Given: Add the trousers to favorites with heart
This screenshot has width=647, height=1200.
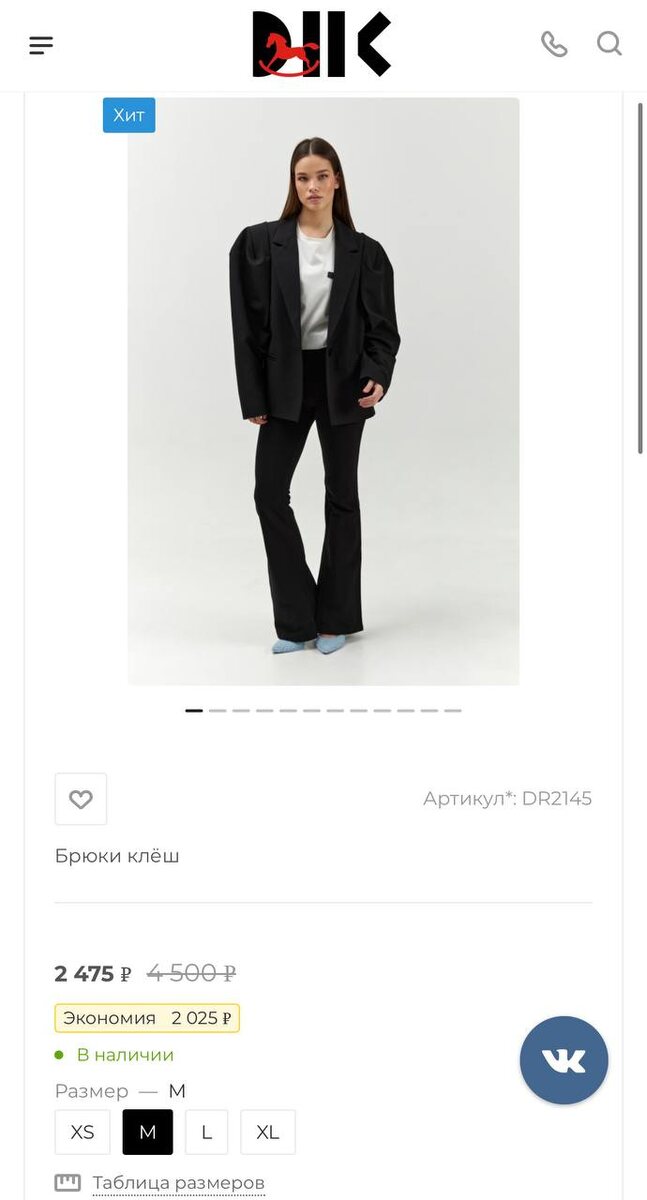Looking at the screenshot, I should click(x=81, y=799).
